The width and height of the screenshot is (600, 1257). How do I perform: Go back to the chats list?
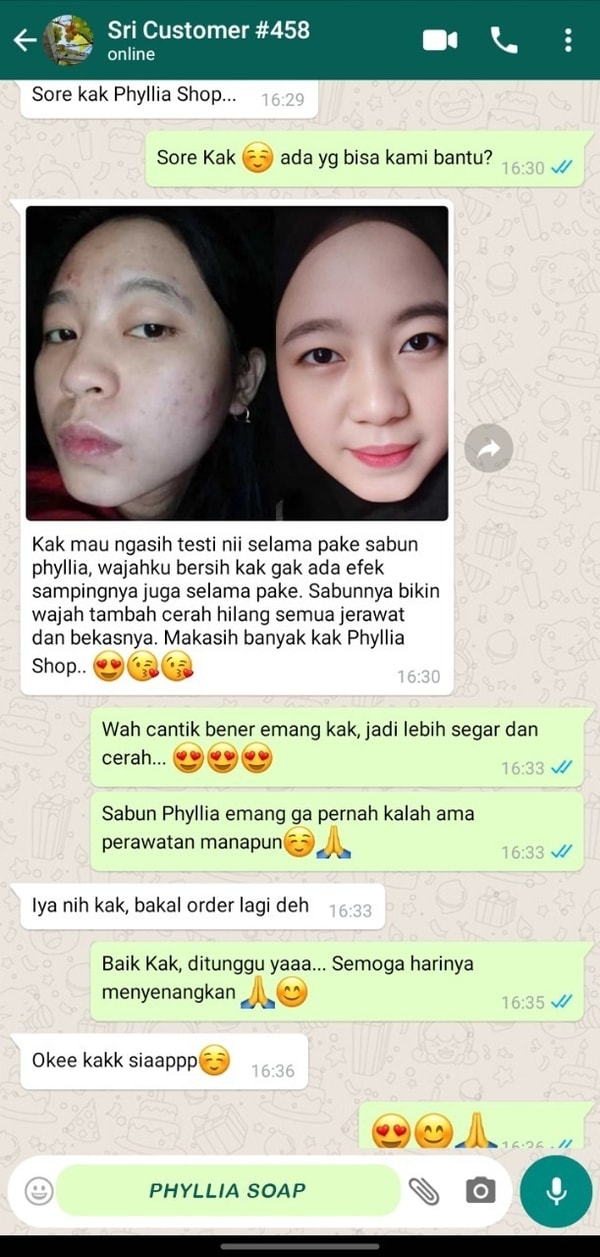coord(24,40)
